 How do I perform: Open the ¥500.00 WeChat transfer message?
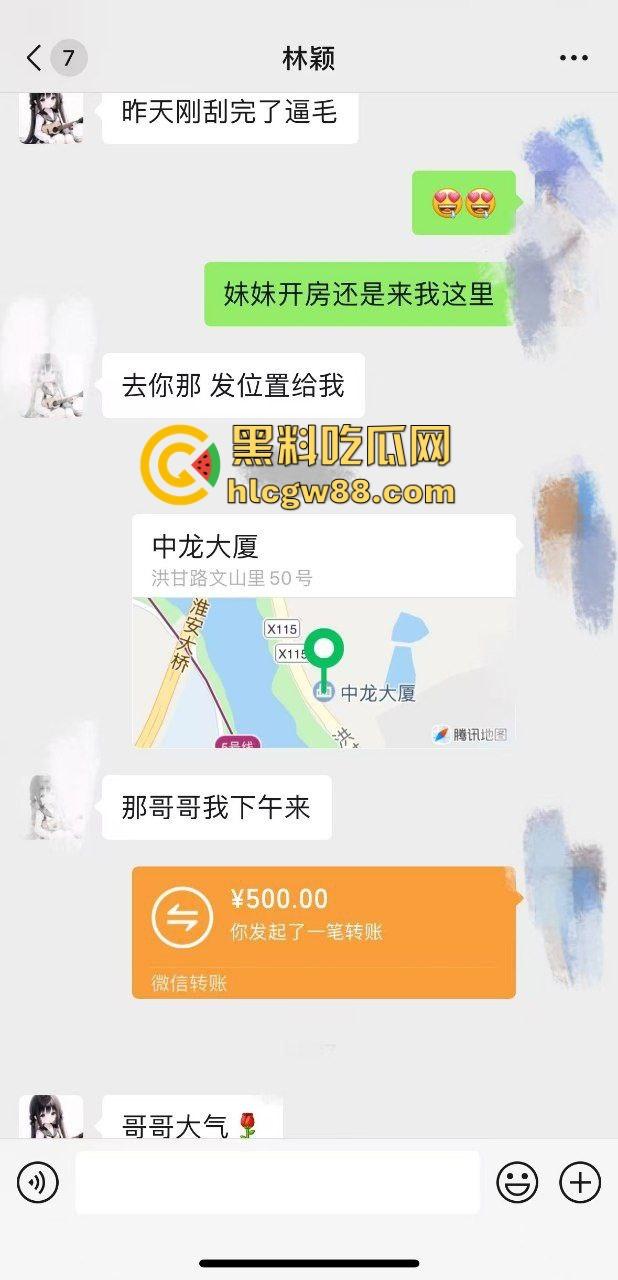[323, 932]
